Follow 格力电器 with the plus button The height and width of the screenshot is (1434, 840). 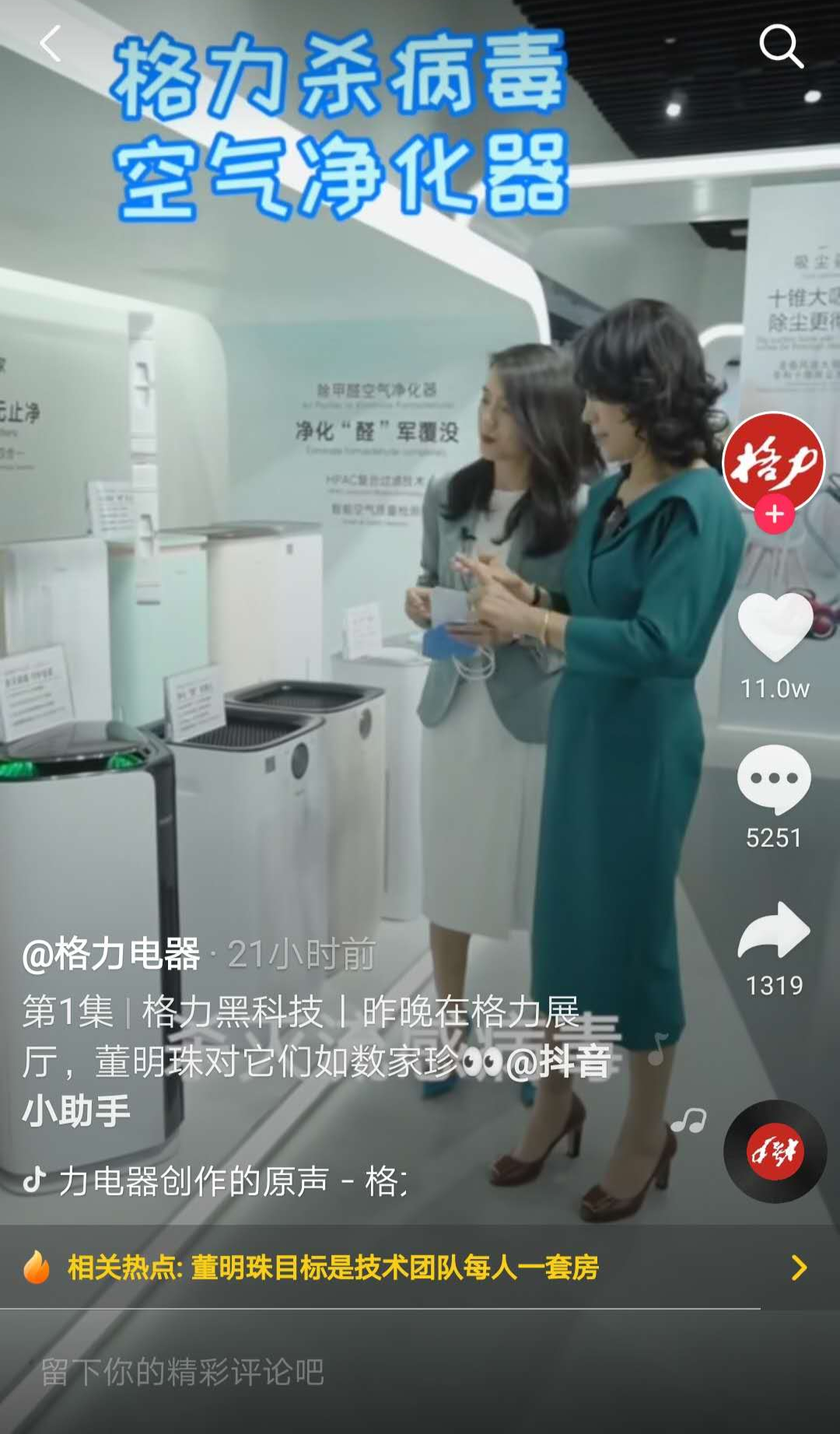tap(775, 514)
